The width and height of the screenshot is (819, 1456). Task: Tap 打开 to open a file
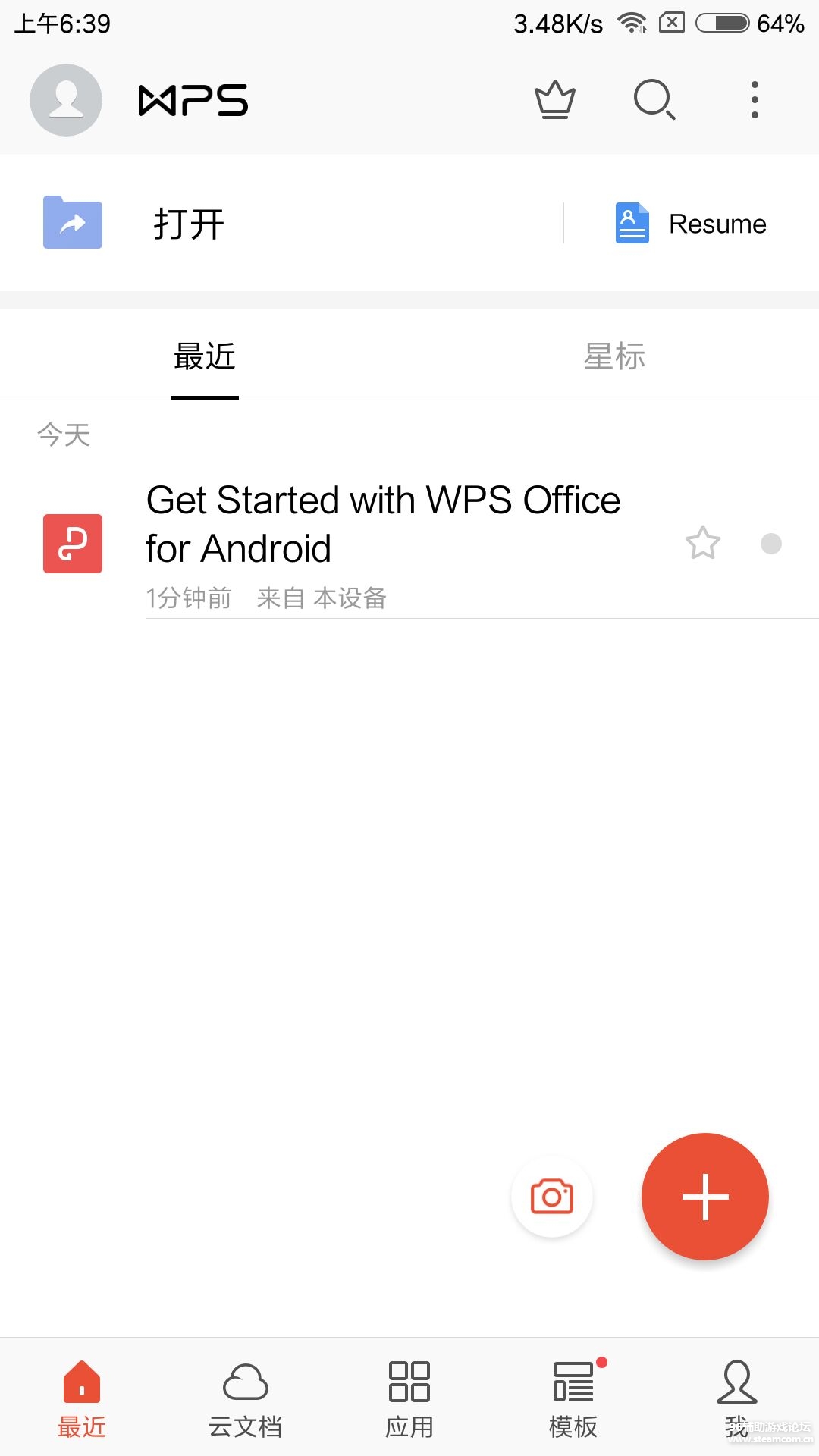pos(188,224)
